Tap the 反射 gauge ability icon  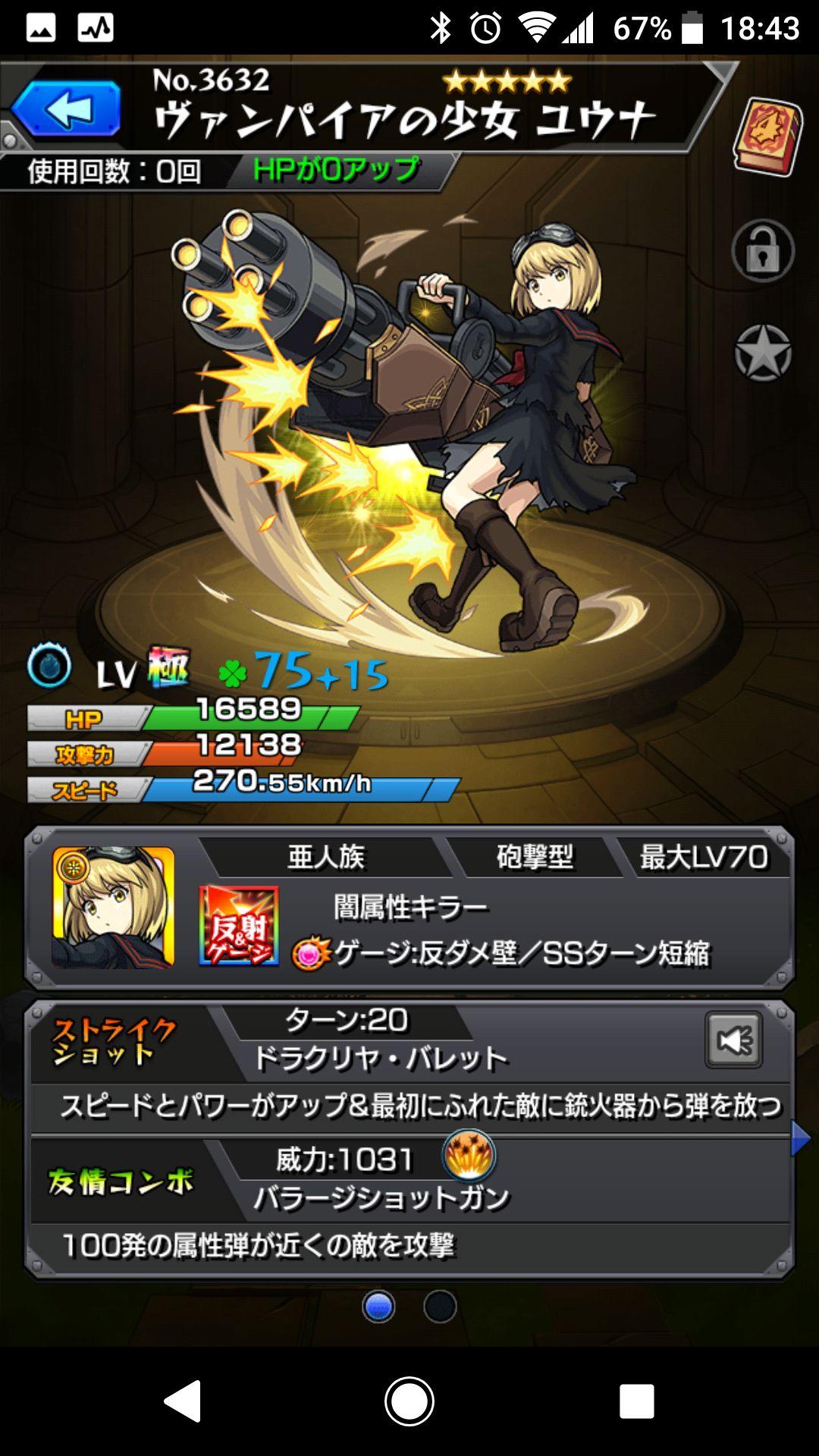tap(239, 926)
